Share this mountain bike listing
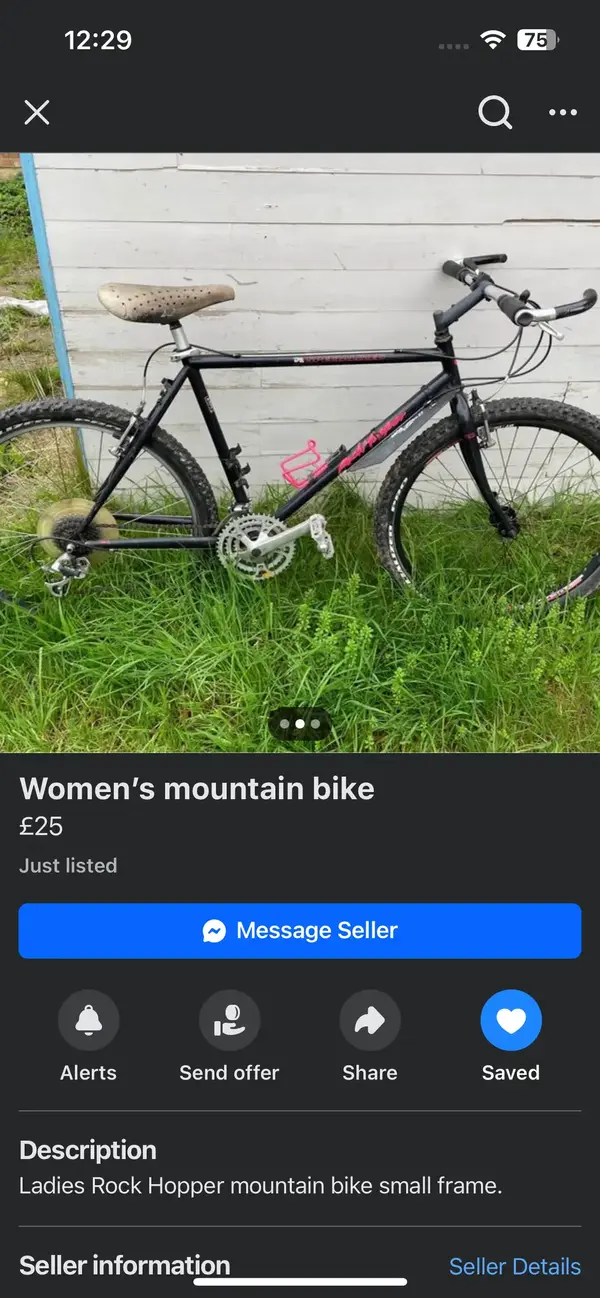600x1298 pixels. [x=370, y=1021]
